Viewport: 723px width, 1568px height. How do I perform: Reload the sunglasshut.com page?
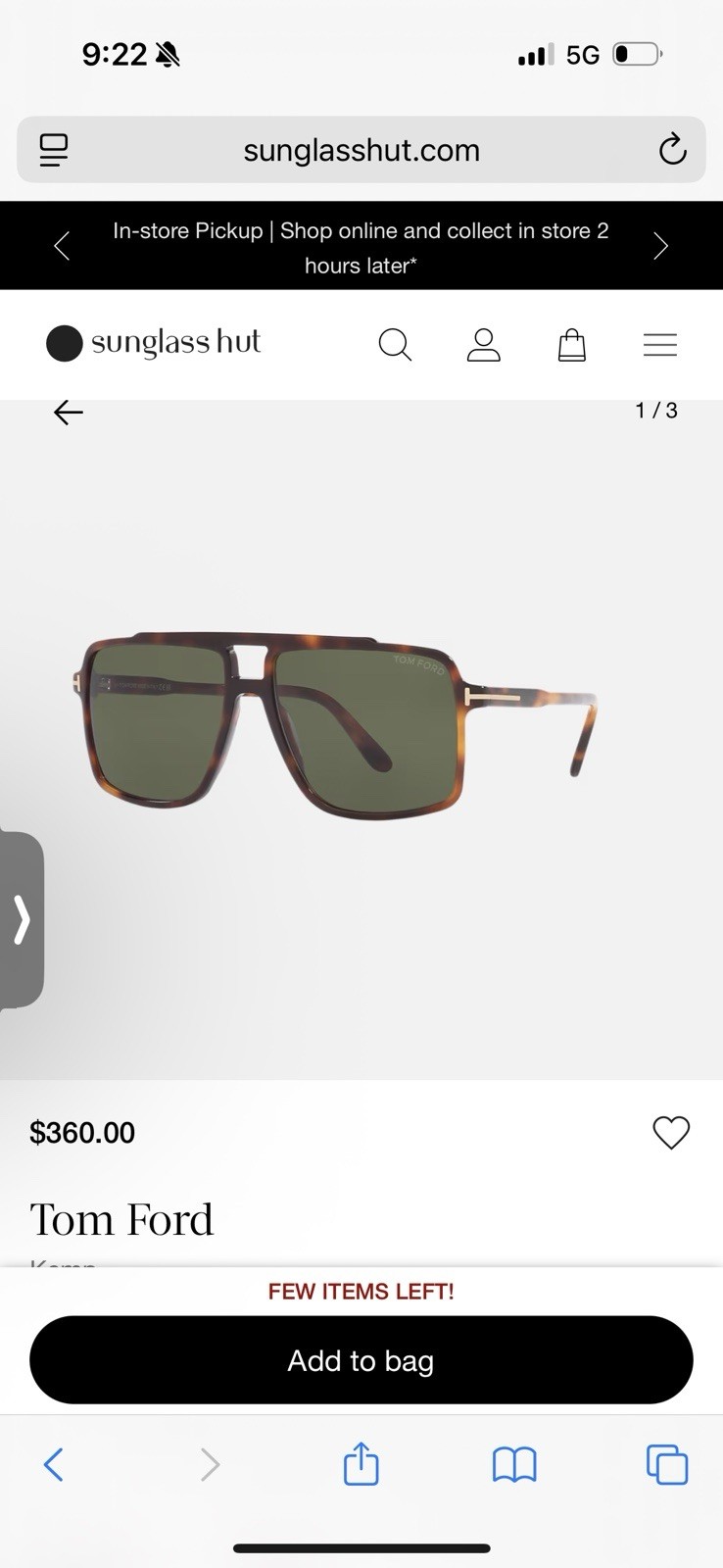672,150
